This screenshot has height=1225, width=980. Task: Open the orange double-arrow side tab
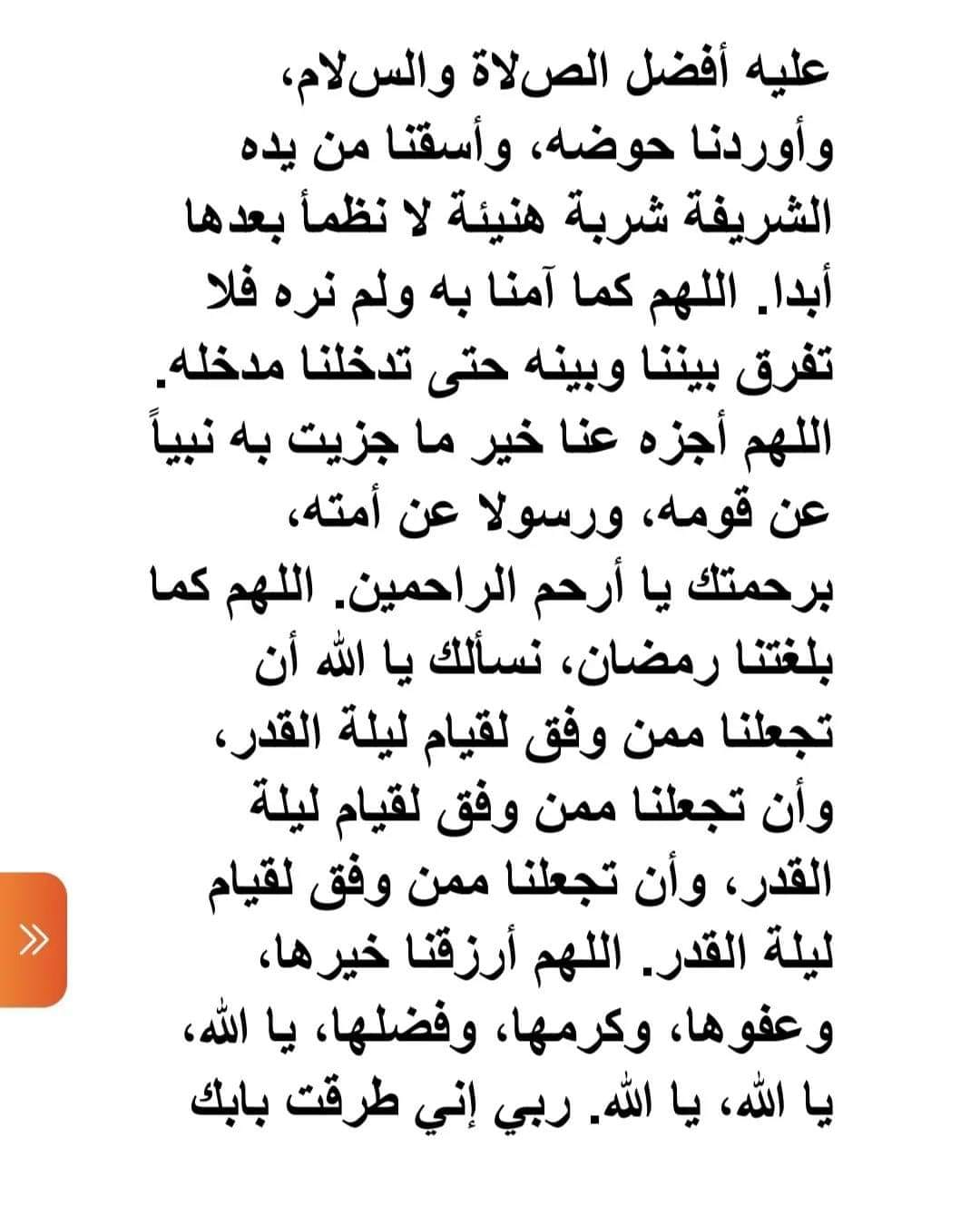33,939
